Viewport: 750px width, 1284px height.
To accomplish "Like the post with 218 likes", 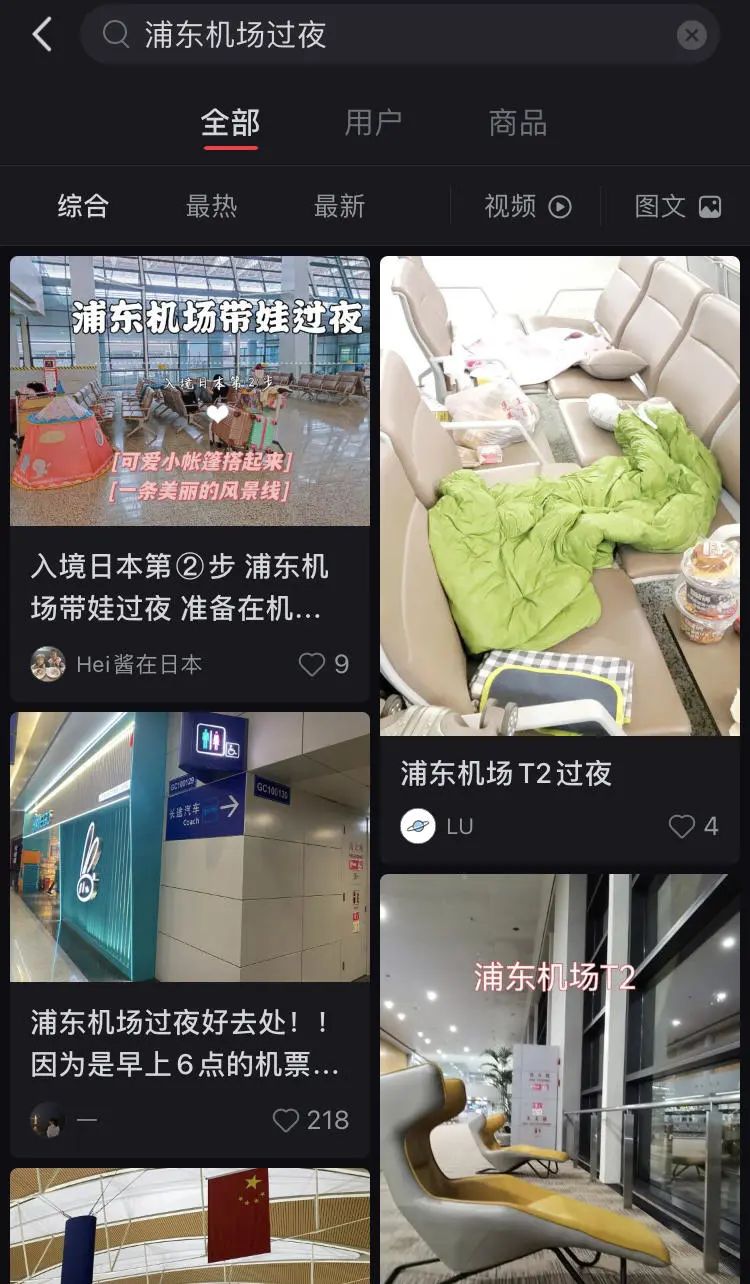I will point(286,1120).
